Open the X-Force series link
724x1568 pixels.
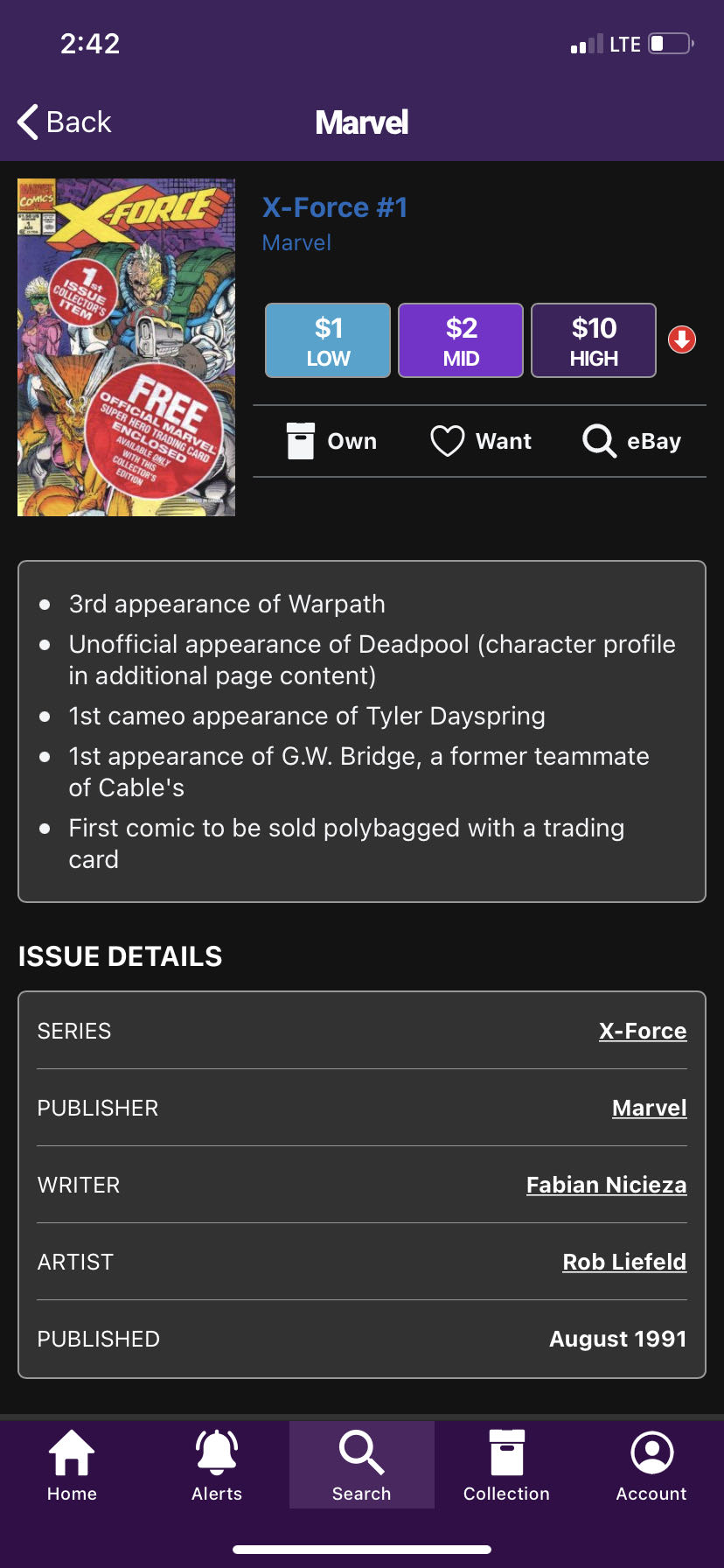pyautogui.click(x=642, y=1031)
